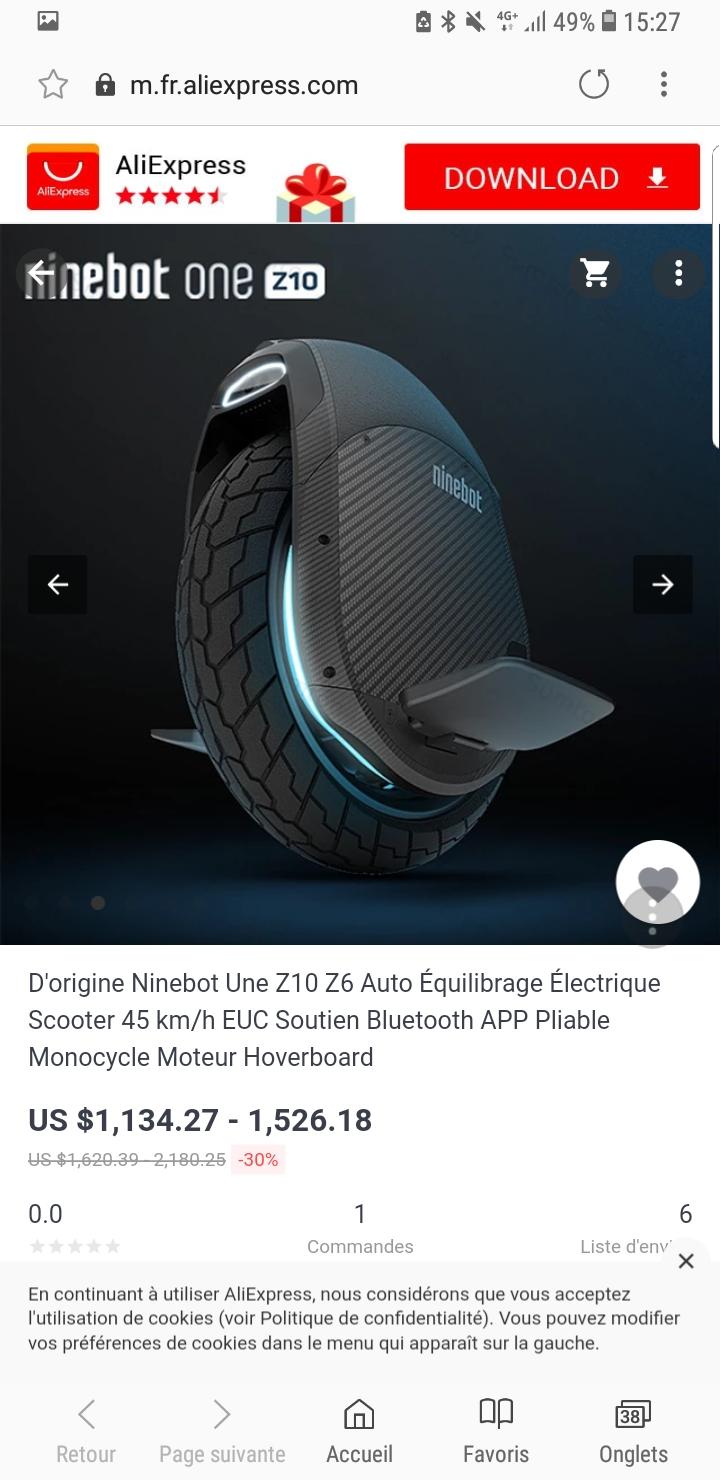Tap Accueil to go to the home page

359,1431
